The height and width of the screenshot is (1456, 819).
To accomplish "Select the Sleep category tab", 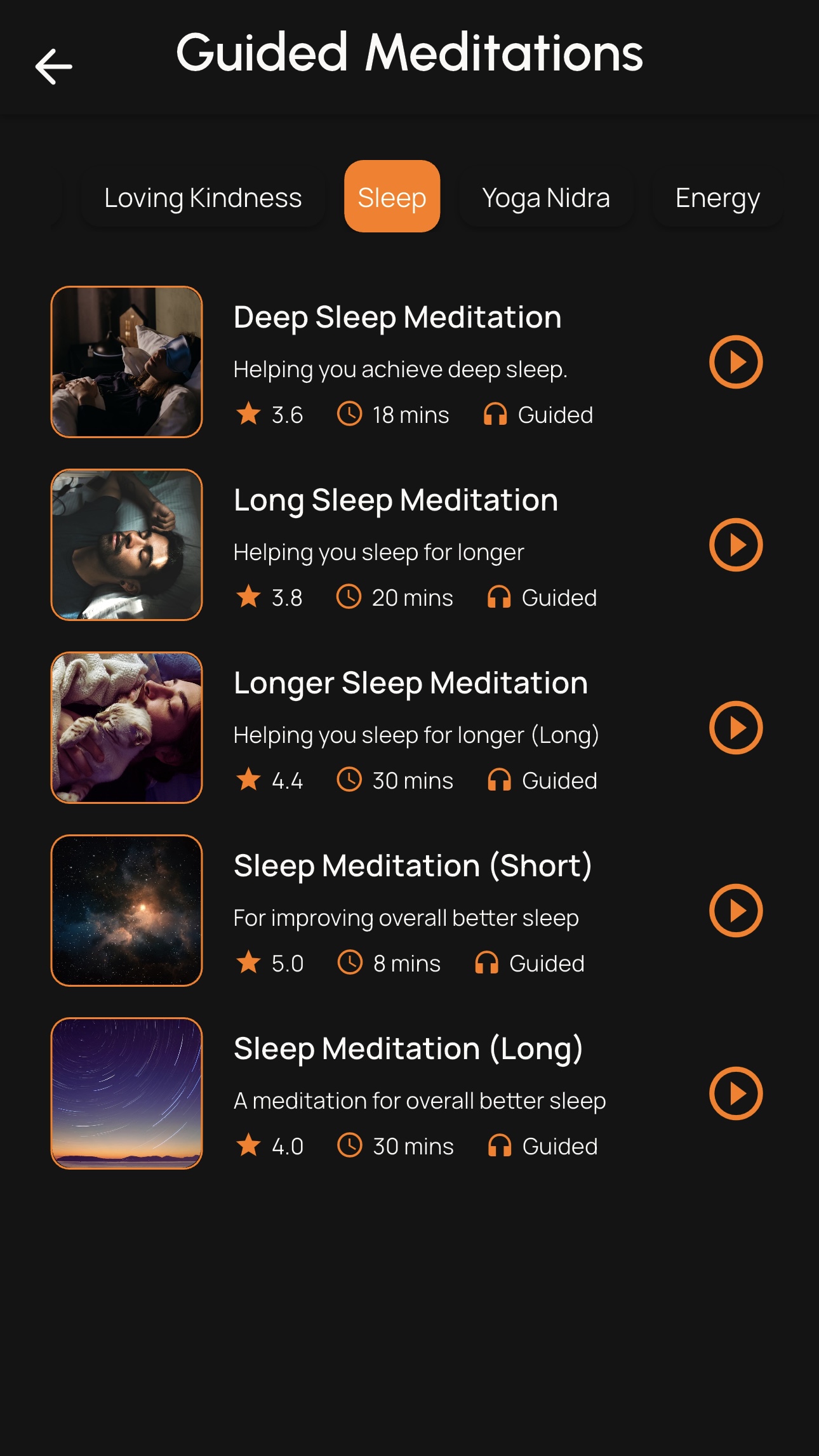I will tap(392, 197).
